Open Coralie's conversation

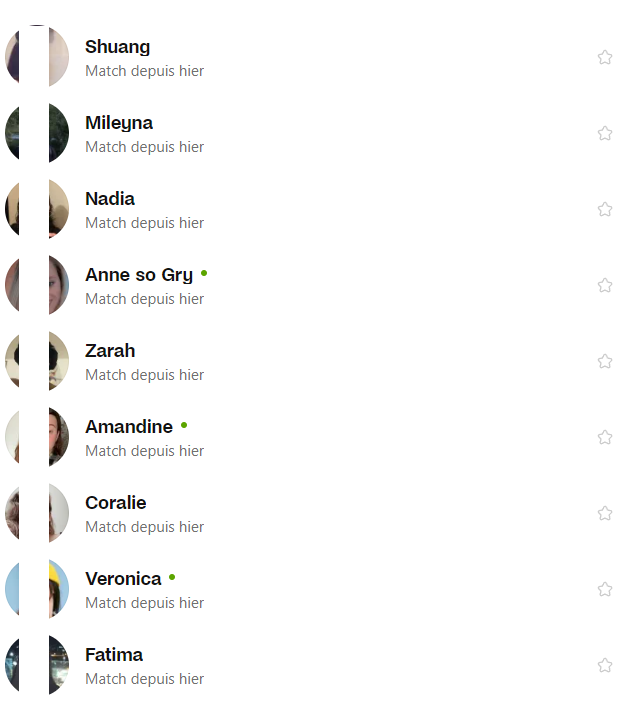(x=116, y=503)
